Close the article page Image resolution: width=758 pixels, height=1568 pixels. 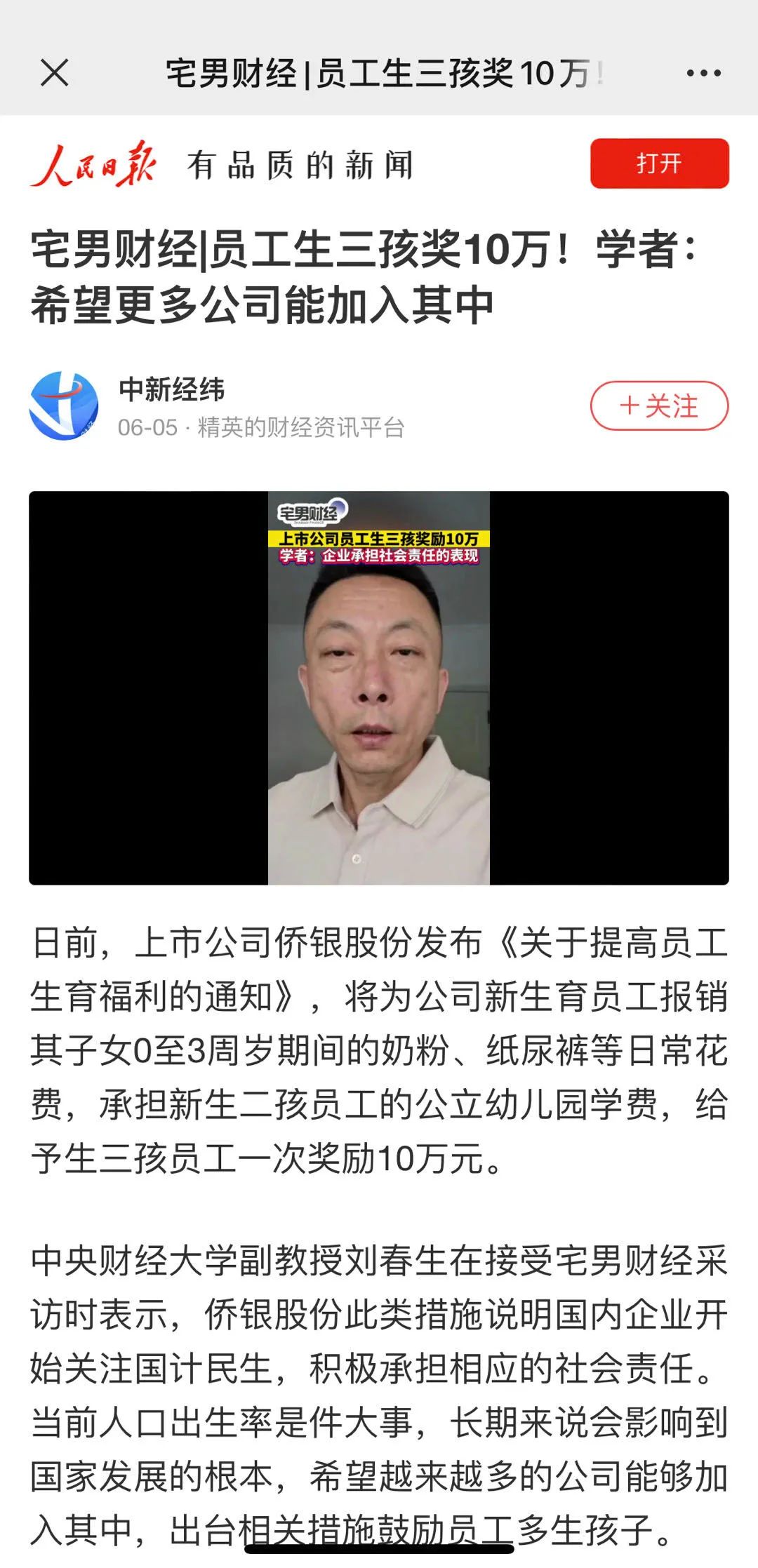coord(54,73)
